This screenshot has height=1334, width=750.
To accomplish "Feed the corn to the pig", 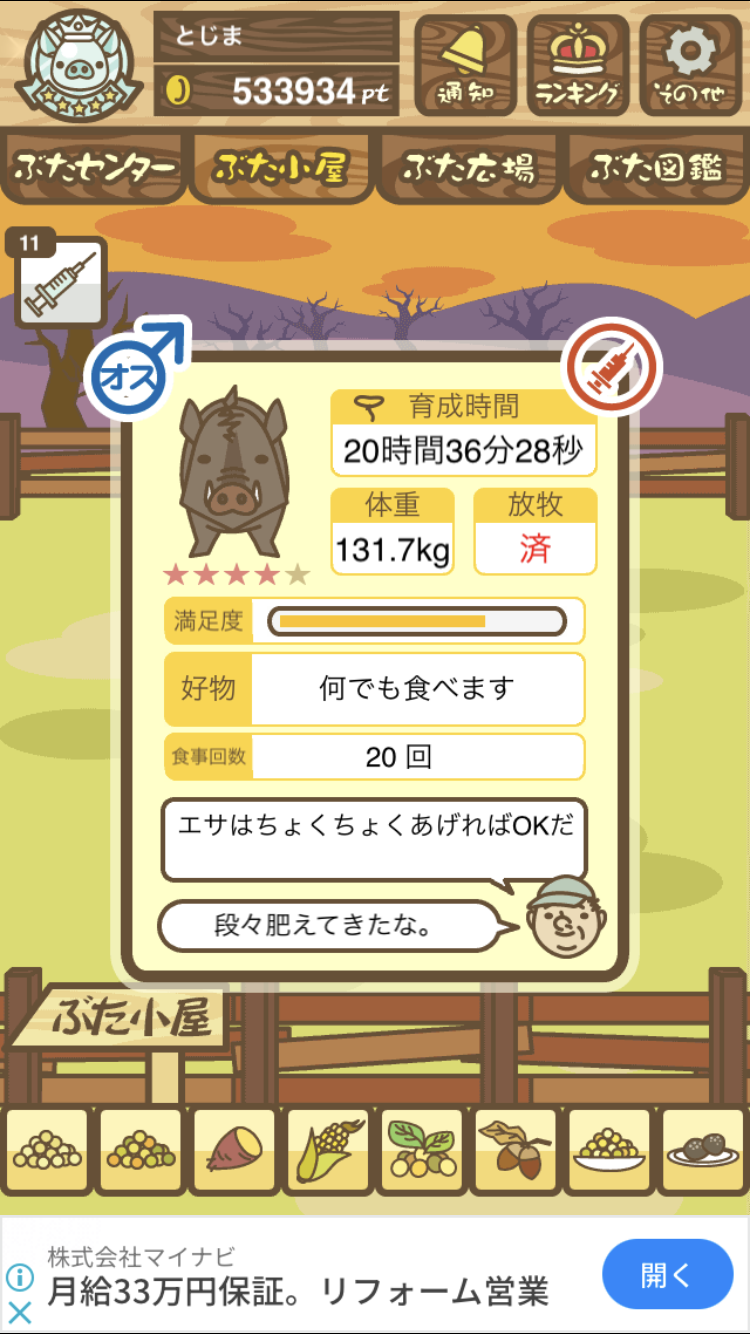I will 328,1151.
